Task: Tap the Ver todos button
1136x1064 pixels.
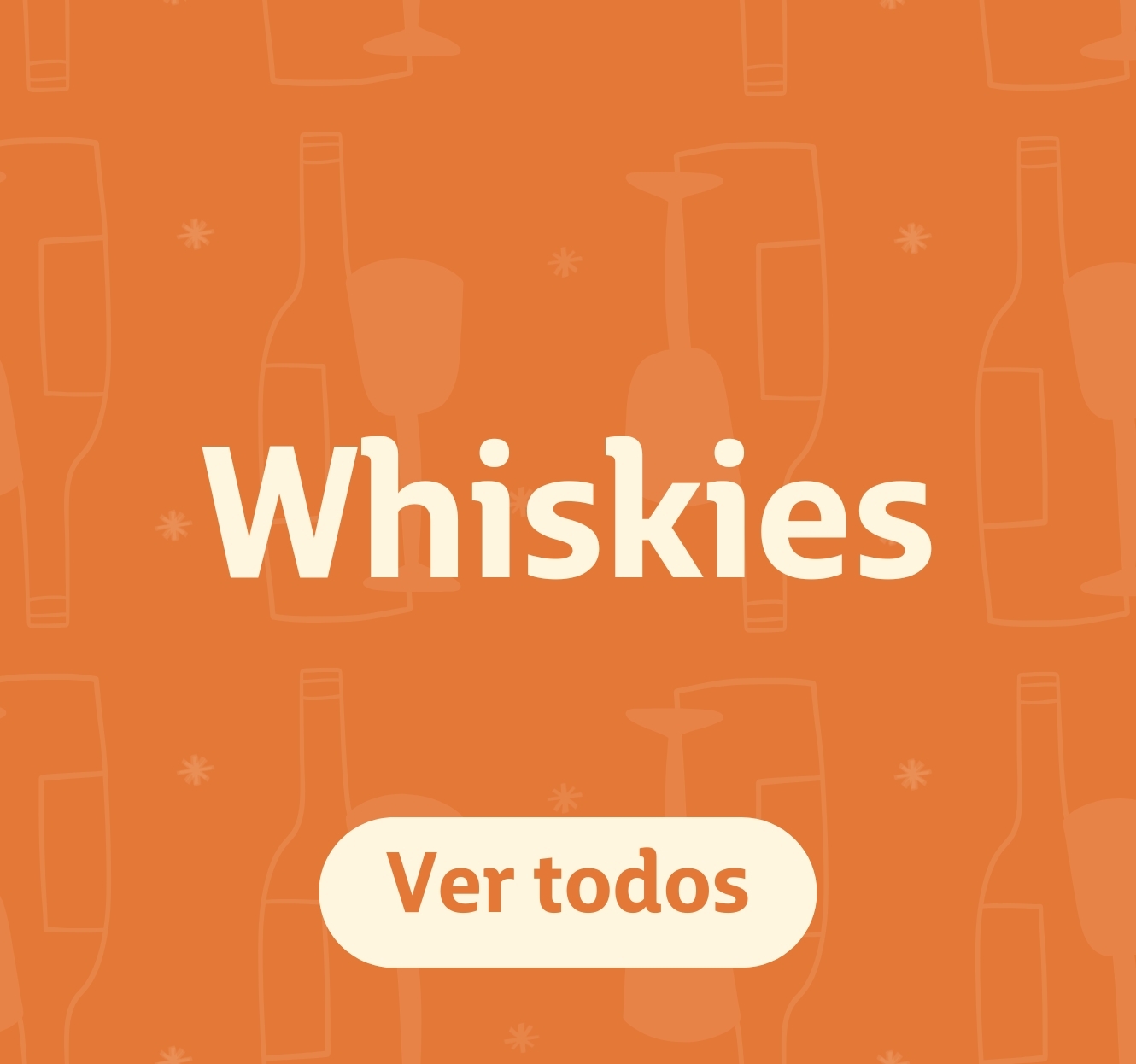Action: 568,892
